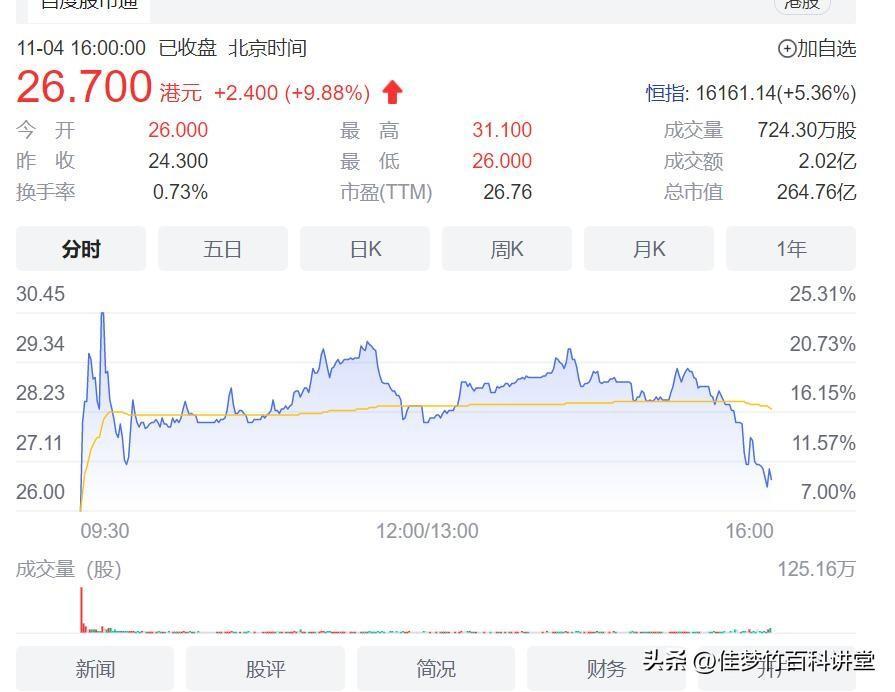This screenshot has width=895, height=692.
Task: Switch to the 周K weekly chart
Action: click(507, 249)
